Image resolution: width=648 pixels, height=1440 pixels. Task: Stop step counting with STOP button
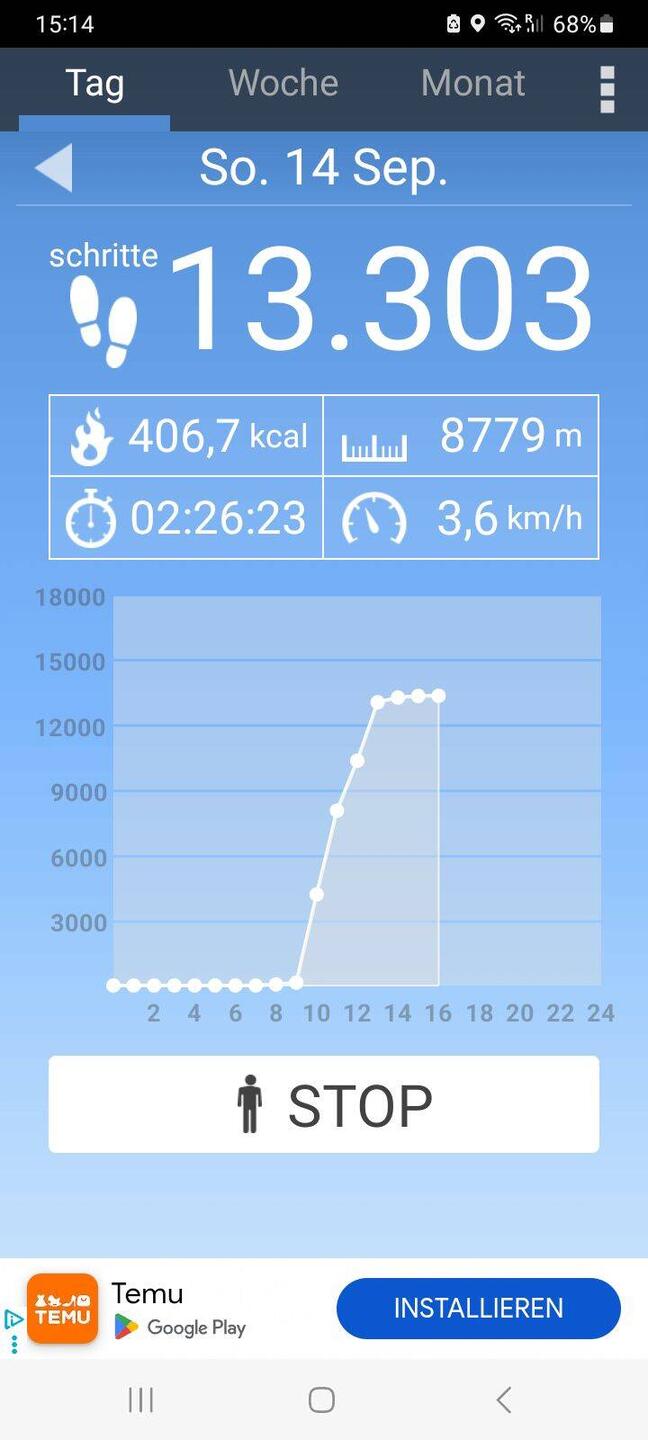click(324, 1105)
